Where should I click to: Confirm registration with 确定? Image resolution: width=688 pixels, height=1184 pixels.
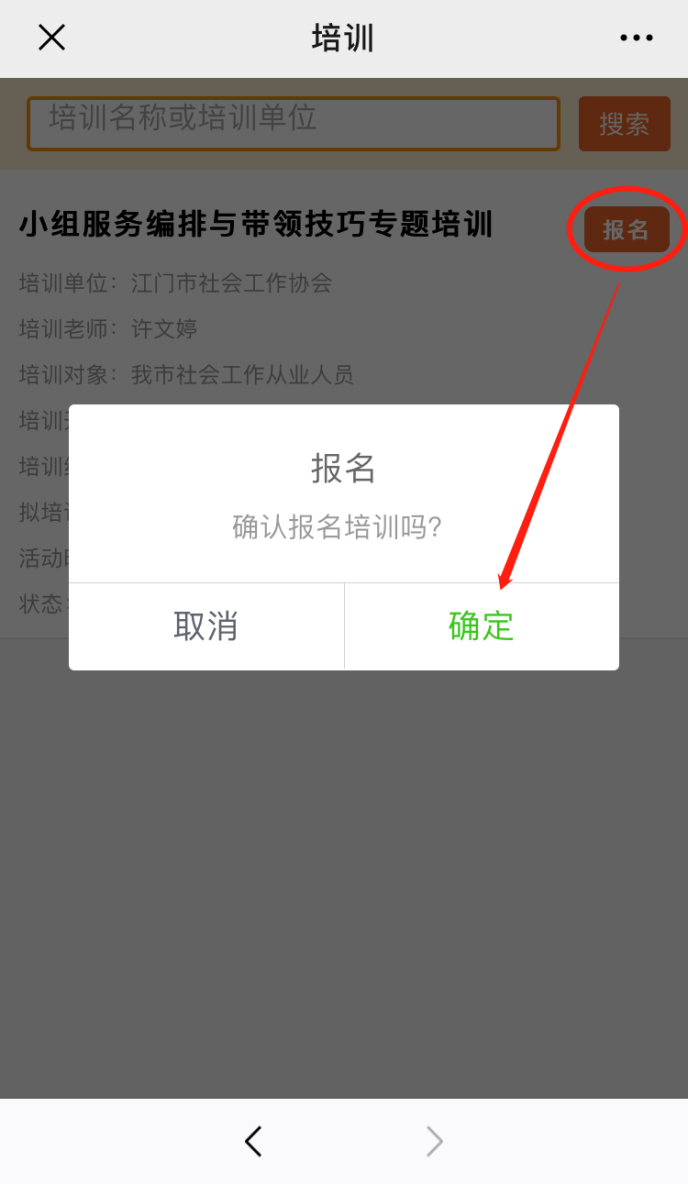coord(481,627)
